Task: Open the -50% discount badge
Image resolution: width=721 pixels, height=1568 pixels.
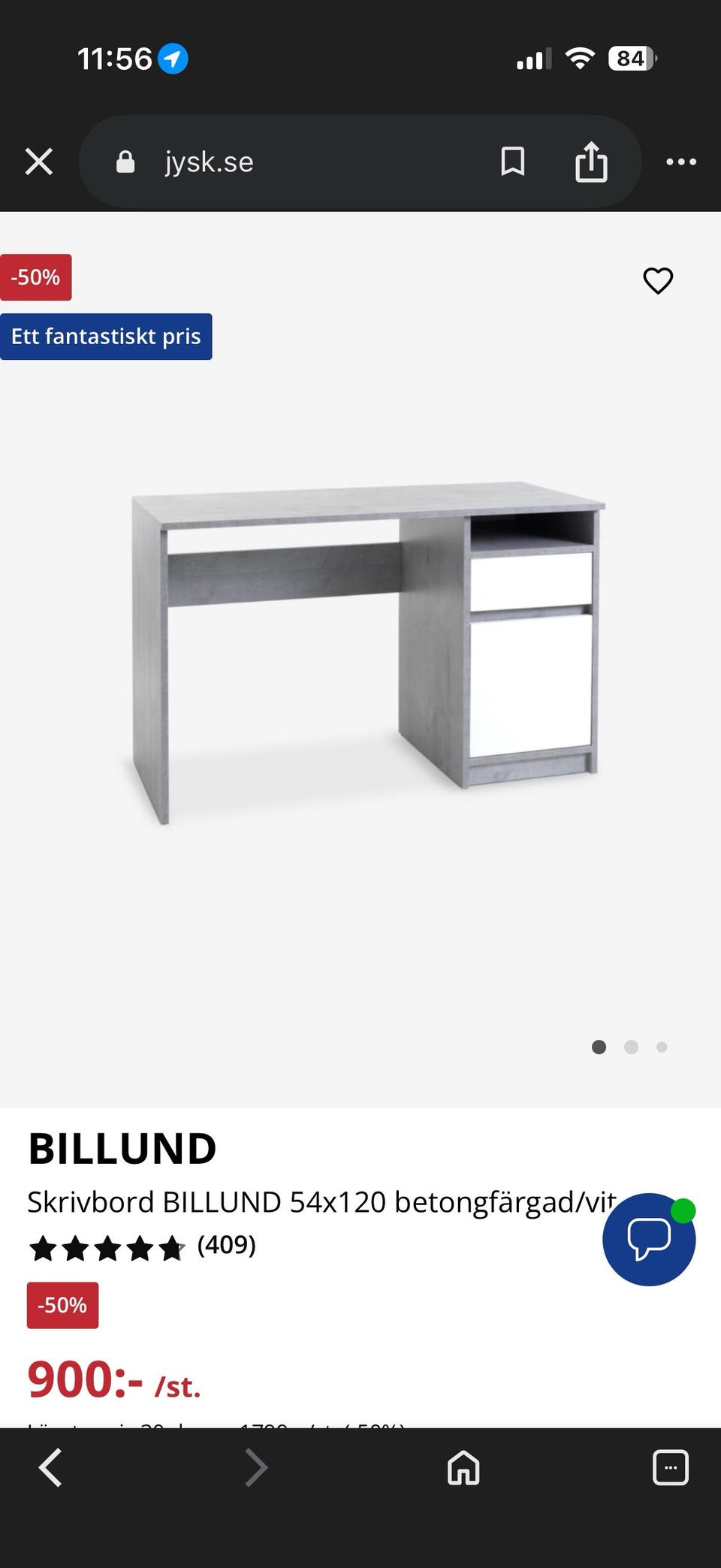Action: click(x=35, y=277)
